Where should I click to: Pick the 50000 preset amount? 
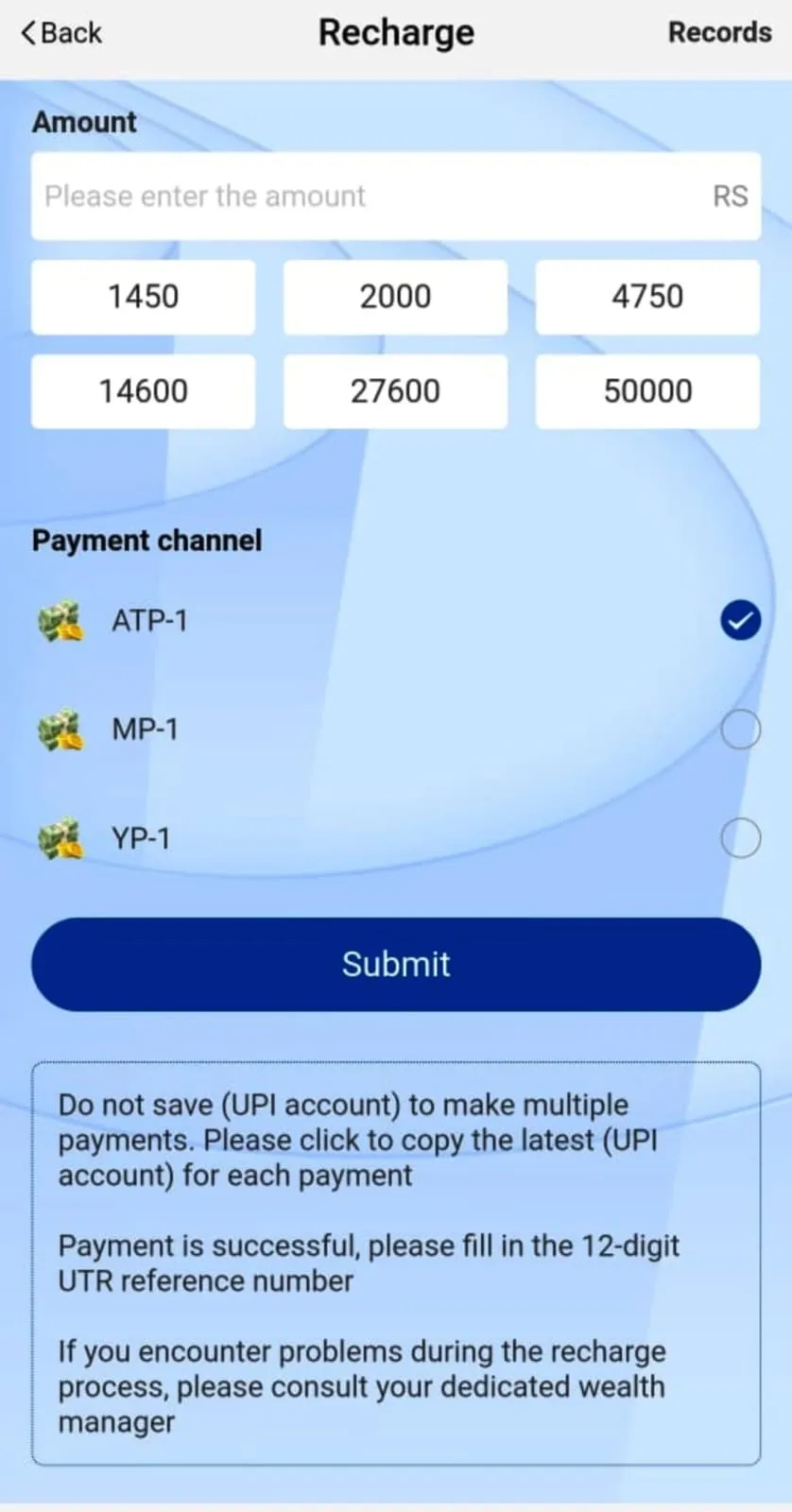(x=647, y=391)
